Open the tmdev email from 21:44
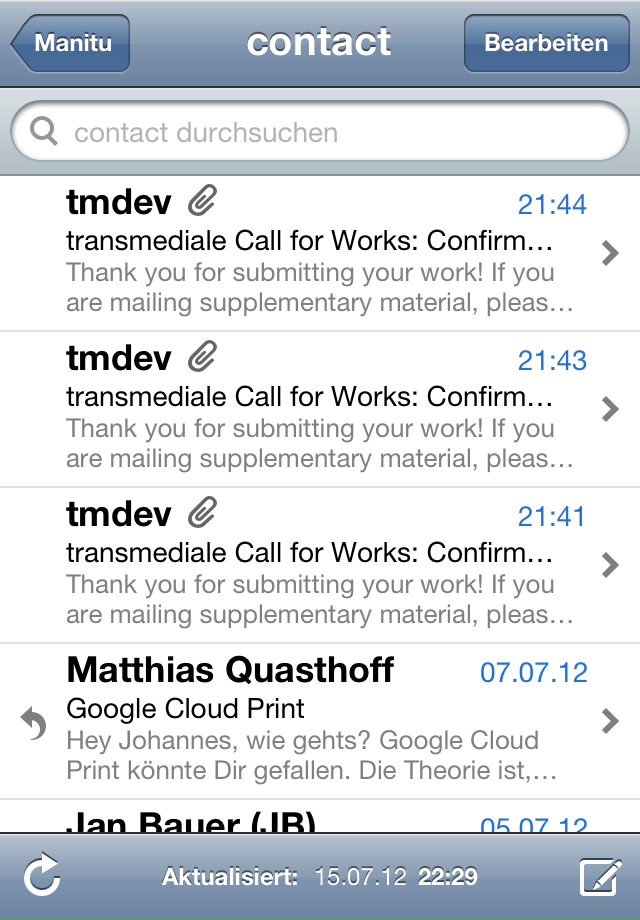The image size is (640, 920). (320, 253)
